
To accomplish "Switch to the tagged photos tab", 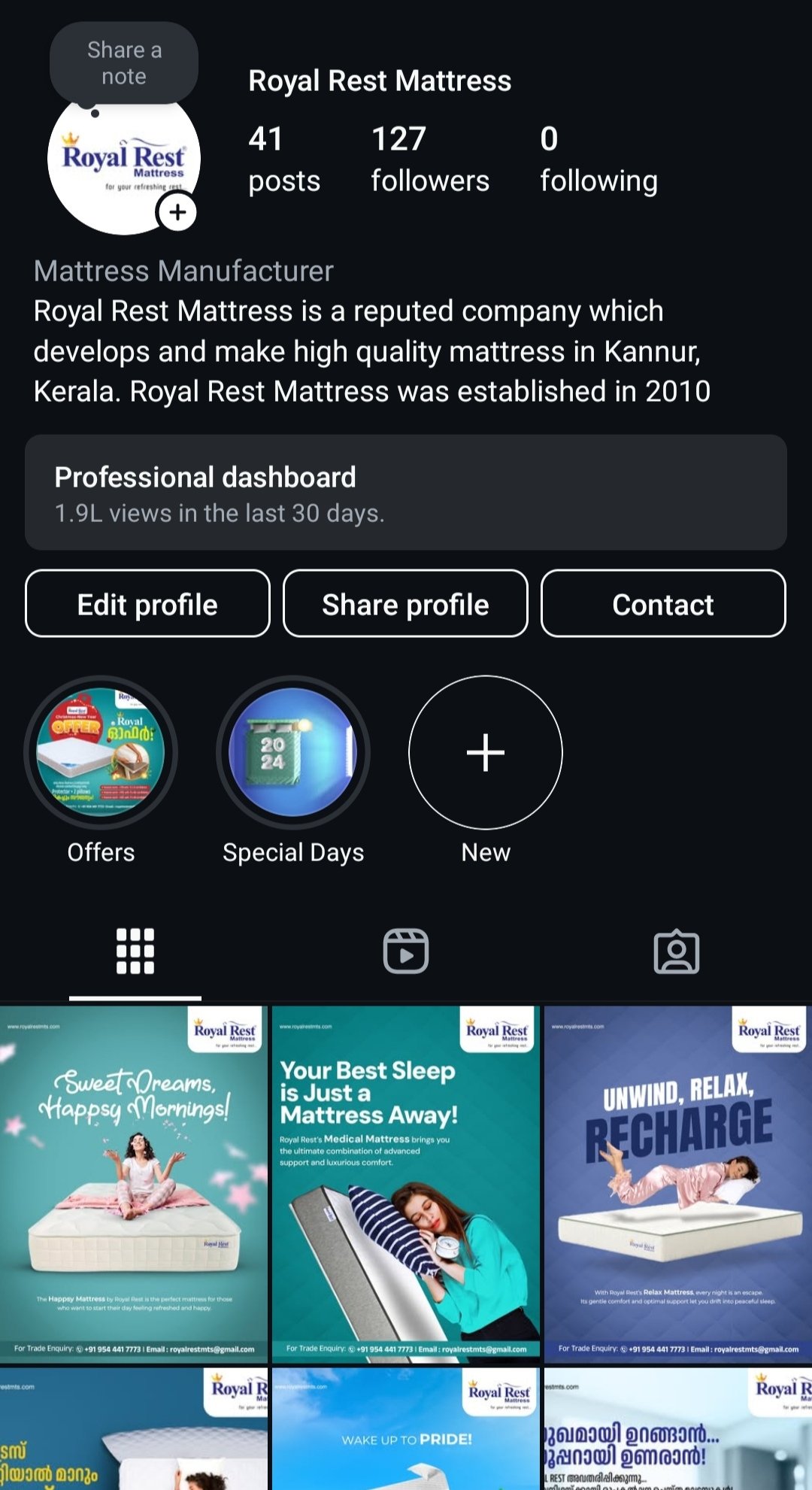I will point(677,951).
